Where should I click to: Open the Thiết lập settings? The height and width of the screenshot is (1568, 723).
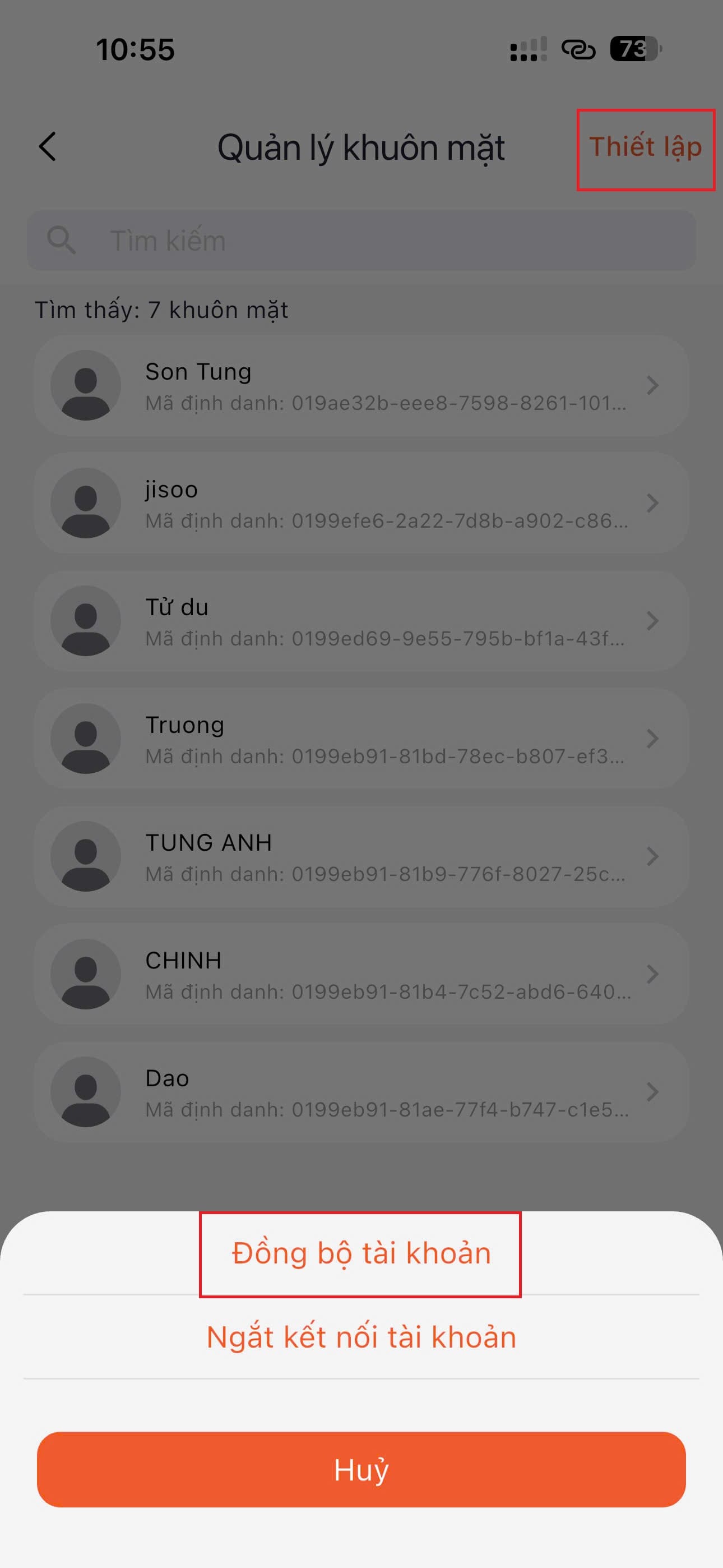pyautogui.click(x=645, y=148)
